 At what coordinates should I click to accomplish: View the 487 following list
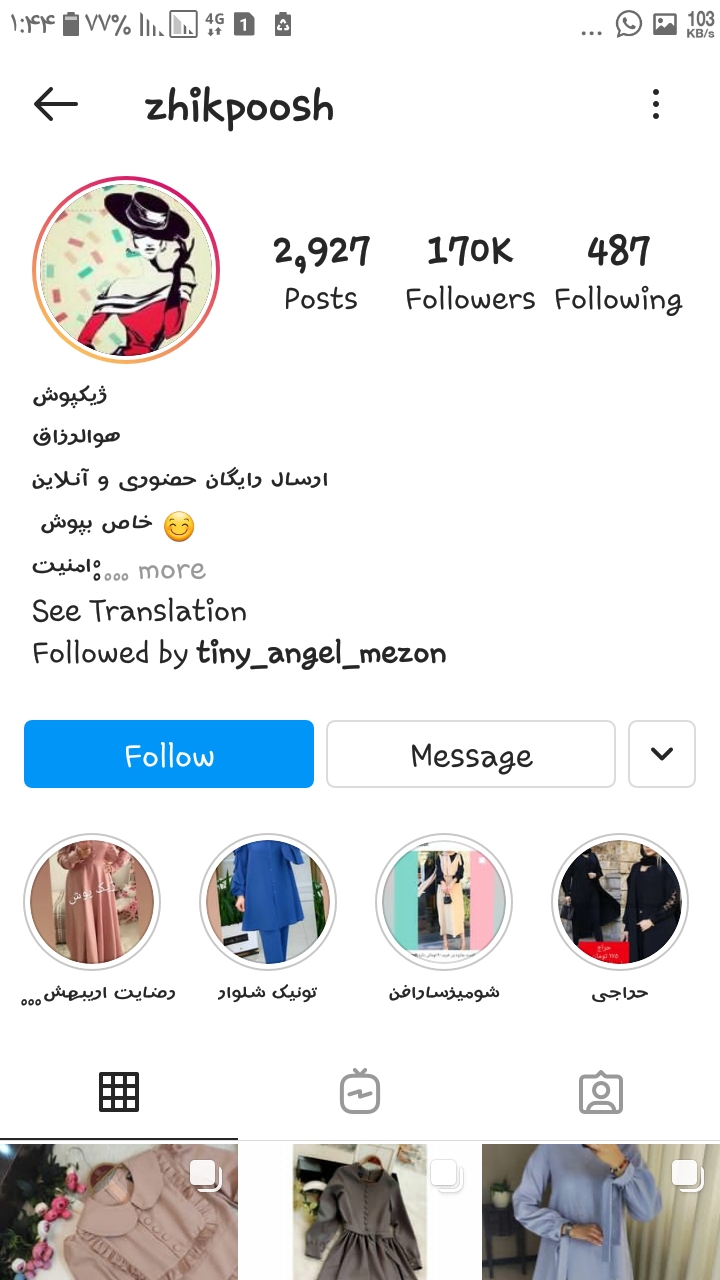(618, 273)
